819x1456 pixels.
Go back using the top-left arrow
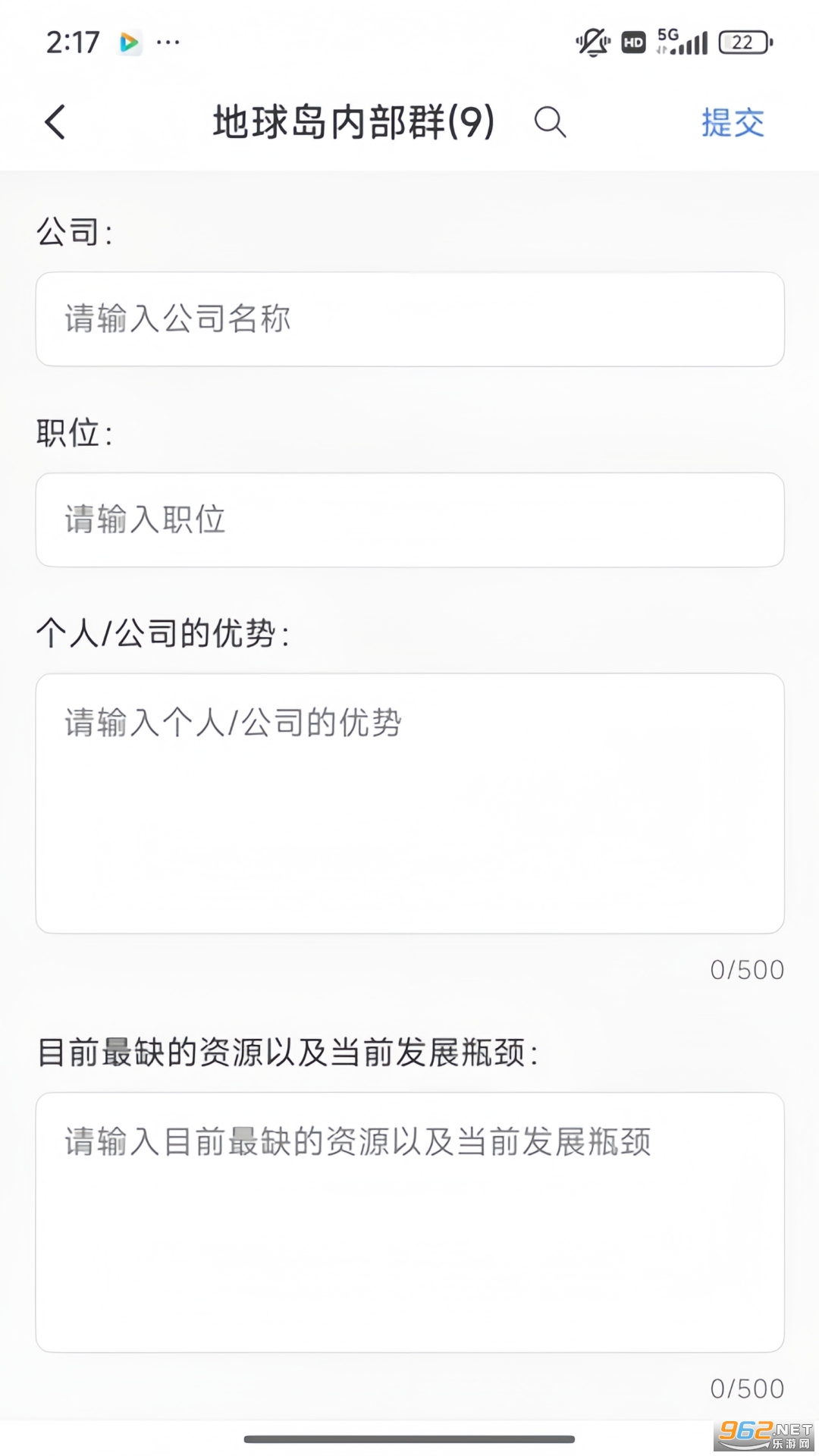click(55, 122)
